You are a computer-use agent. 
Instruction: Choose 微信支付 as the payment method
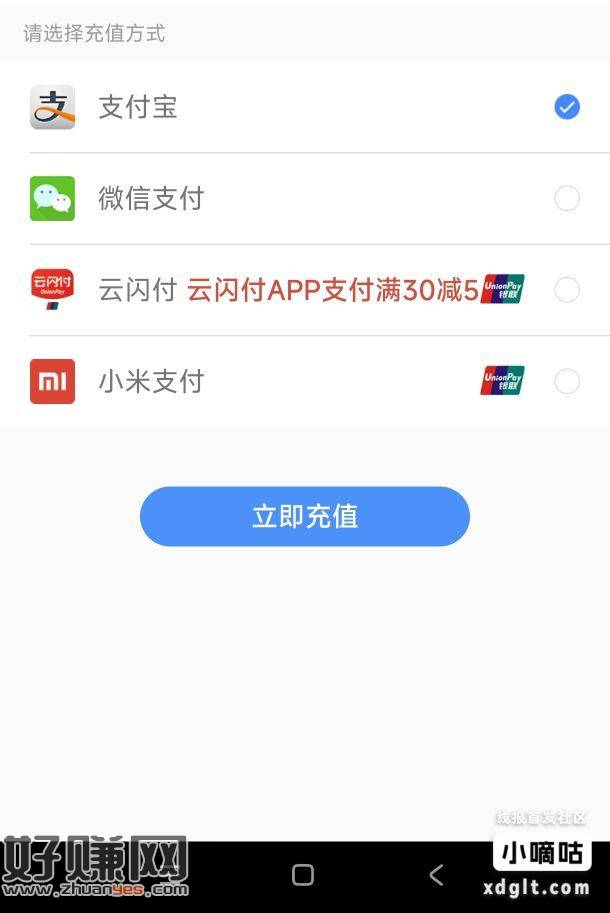click(566, 199)
